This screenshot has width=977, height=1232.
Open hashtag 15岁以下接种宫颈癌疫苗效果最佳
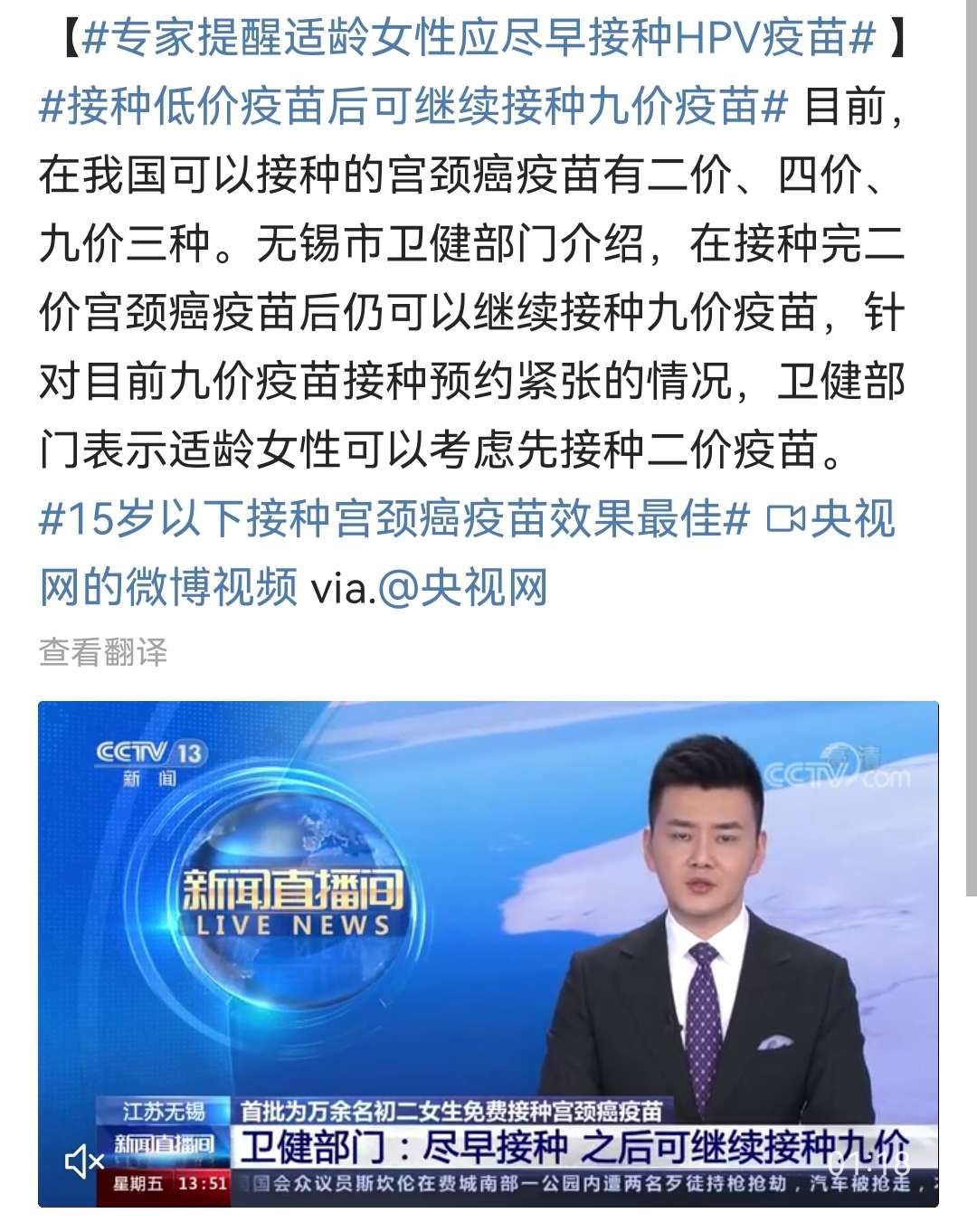coord(394,519)
